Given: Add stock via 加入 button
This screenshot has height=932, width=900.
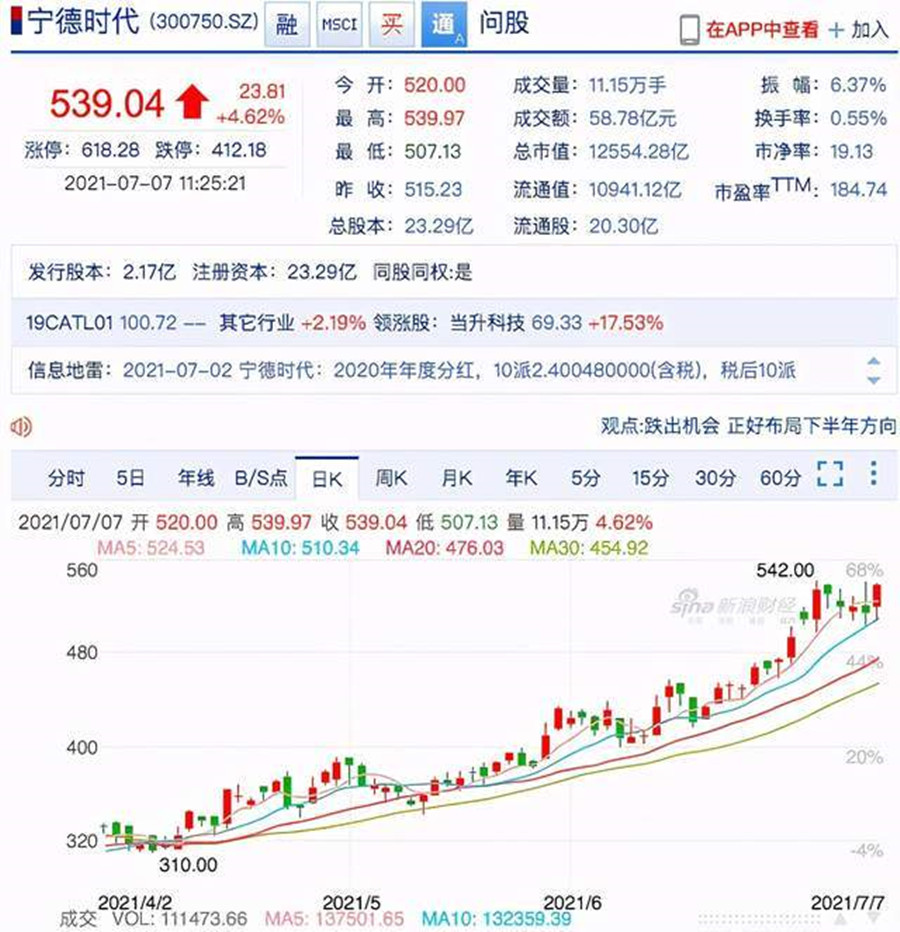Looking at the screenshot, I should click(858, 29).
